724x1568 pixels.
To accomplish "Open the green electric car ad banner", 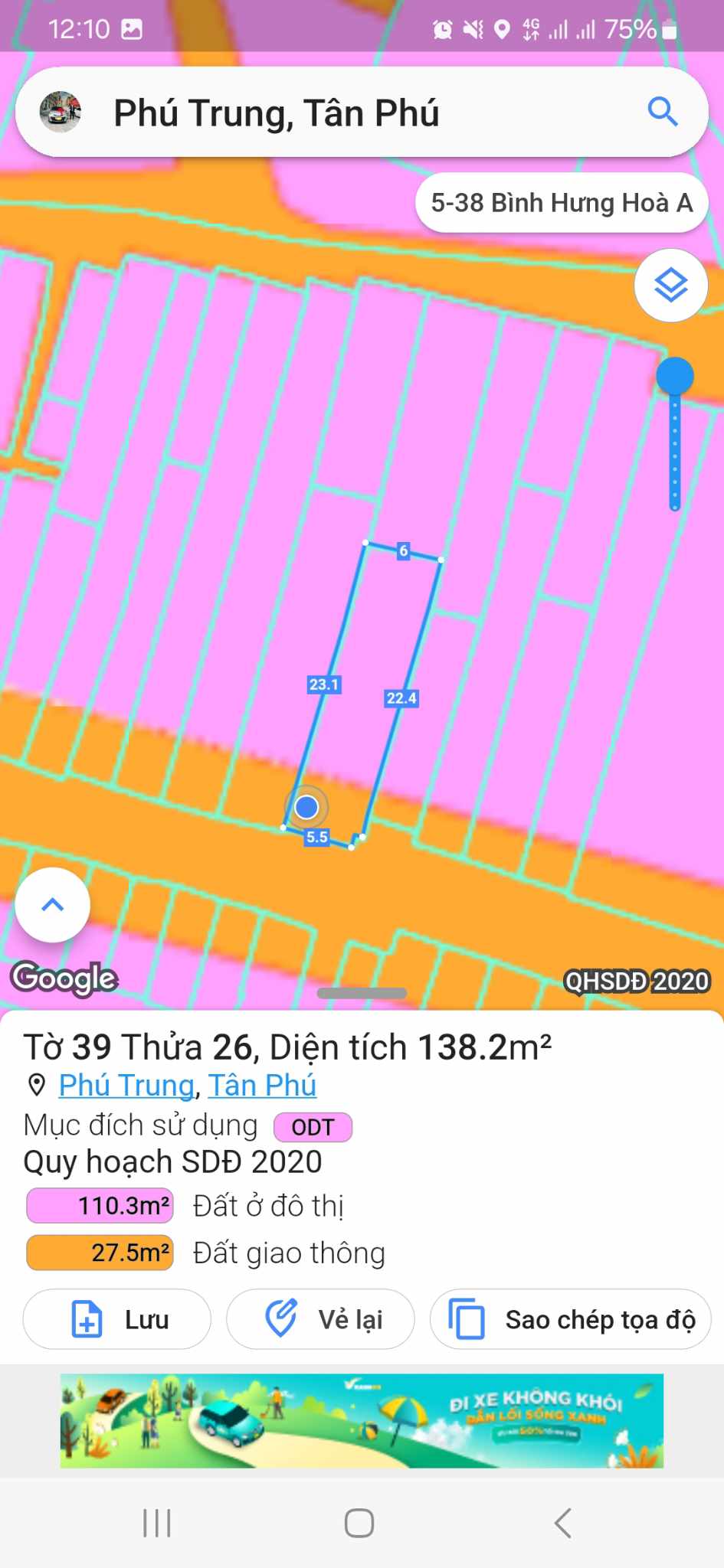I will pyautogui.click(x=362, y=1420).
